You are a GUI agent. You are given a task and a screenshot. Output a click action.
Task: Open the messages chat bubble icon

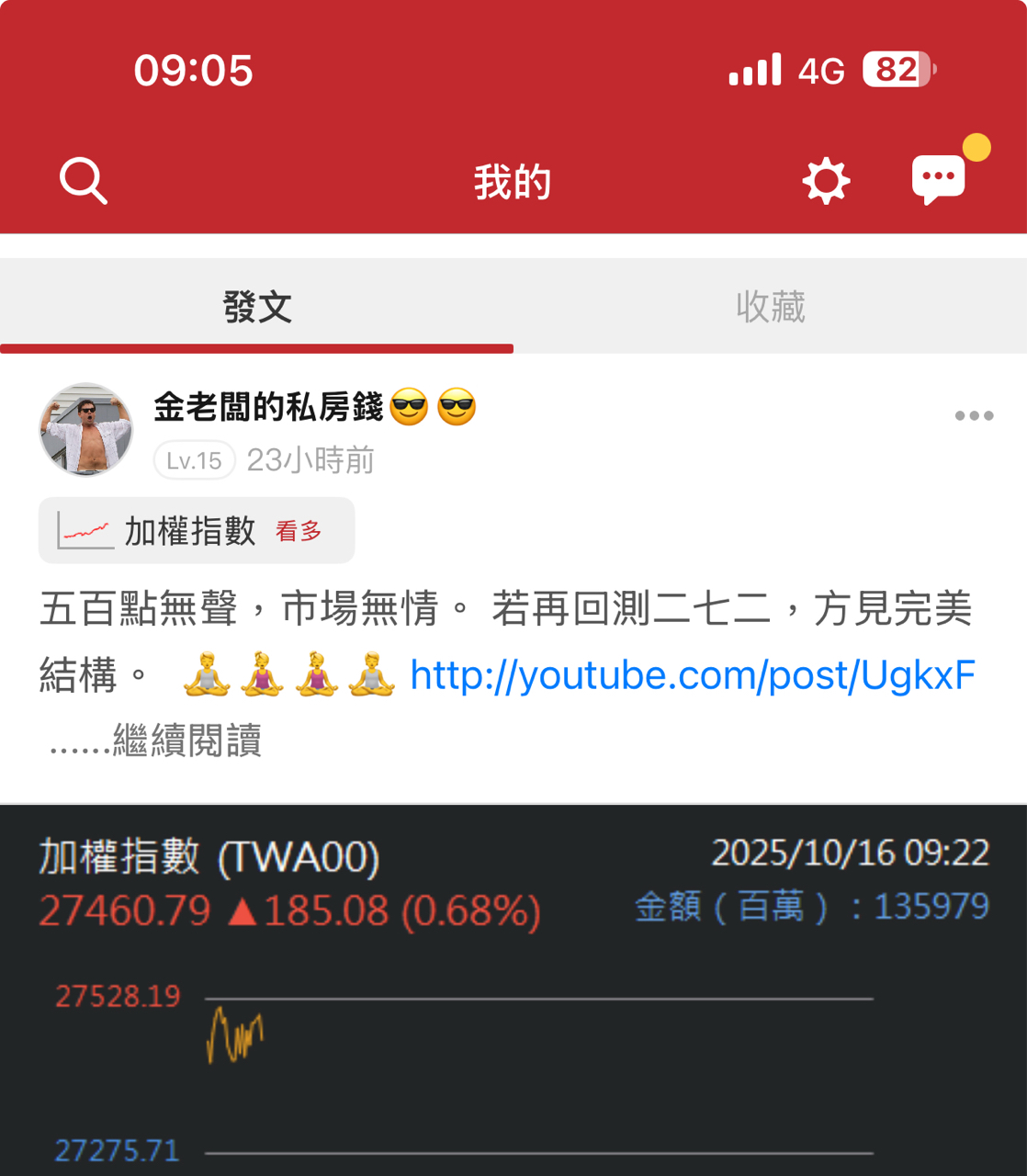tap(938, 178)
